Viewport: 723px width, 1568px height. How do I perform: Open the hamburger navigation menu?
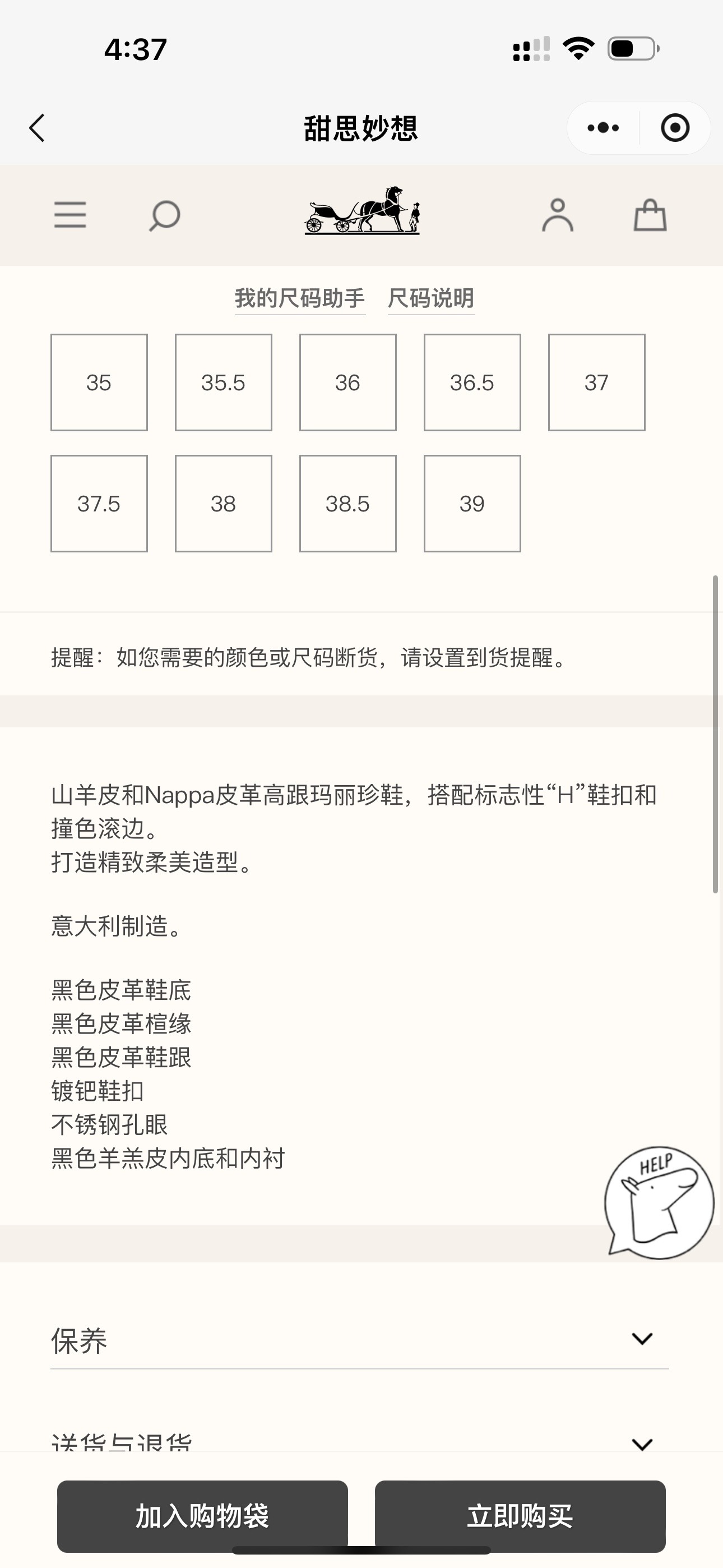[70, 215]
